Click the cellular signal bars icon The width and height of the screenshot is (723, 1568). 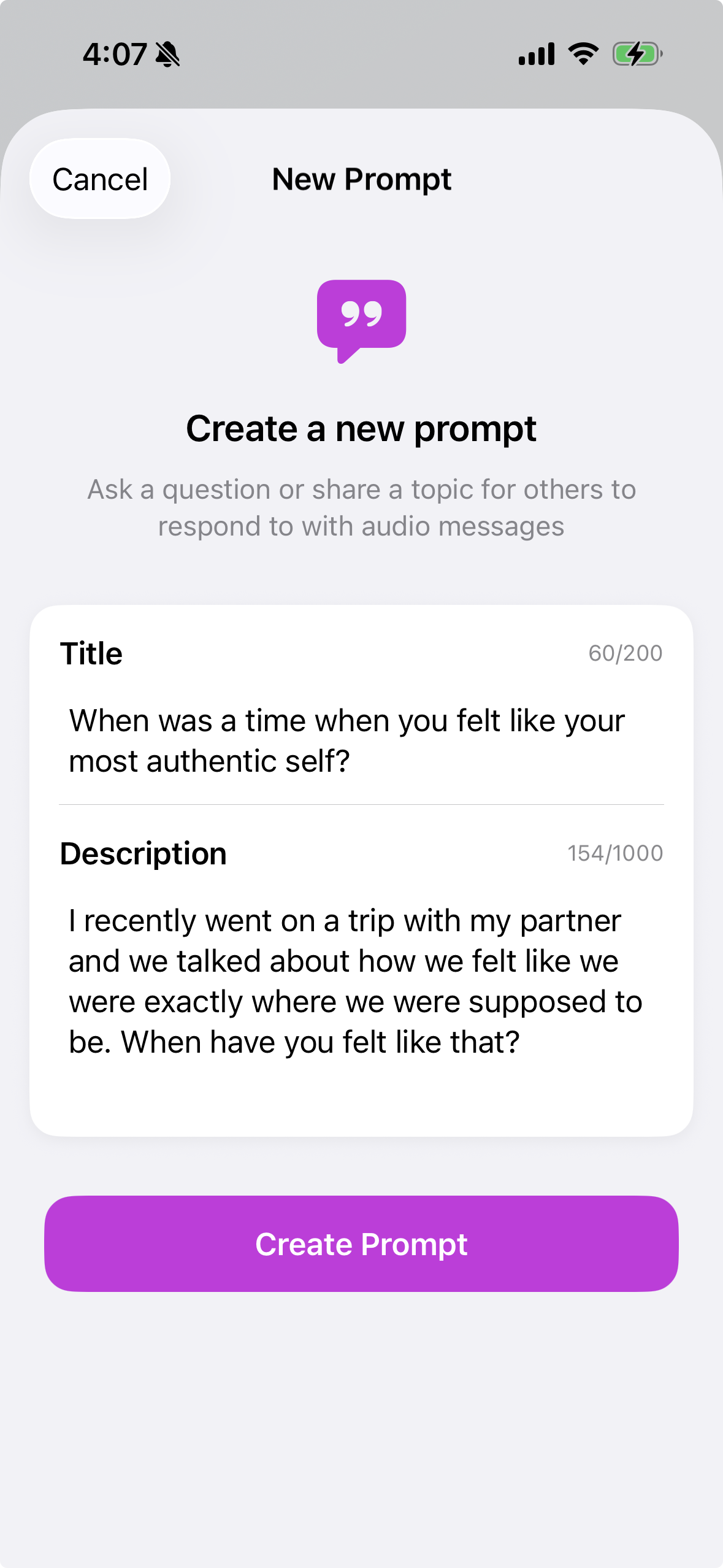[x=536, y=55]
